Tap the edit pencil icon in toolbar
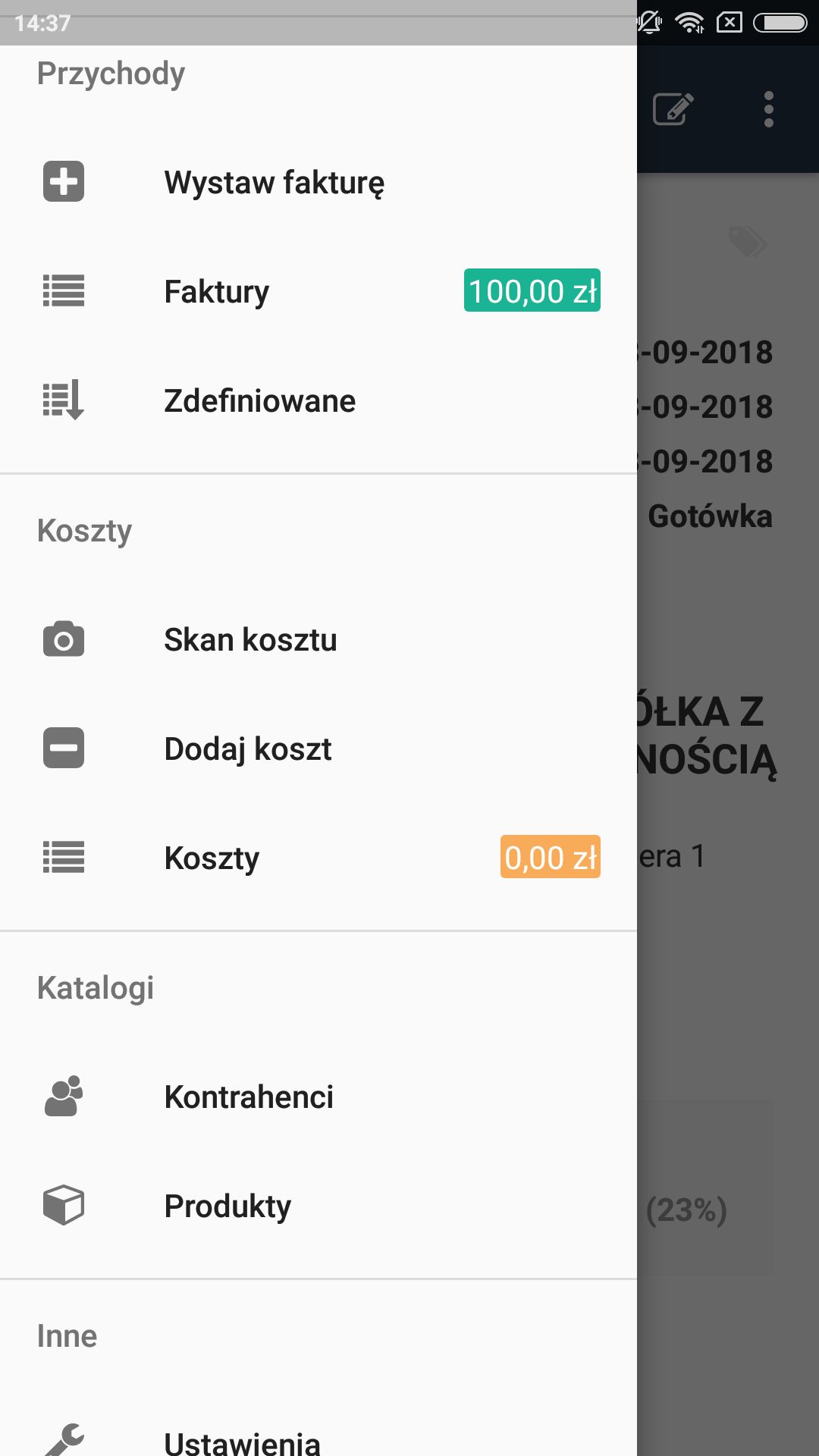The width and height of the screenshot is (819, 1456). pyautogui.click(x=673, y=109)
